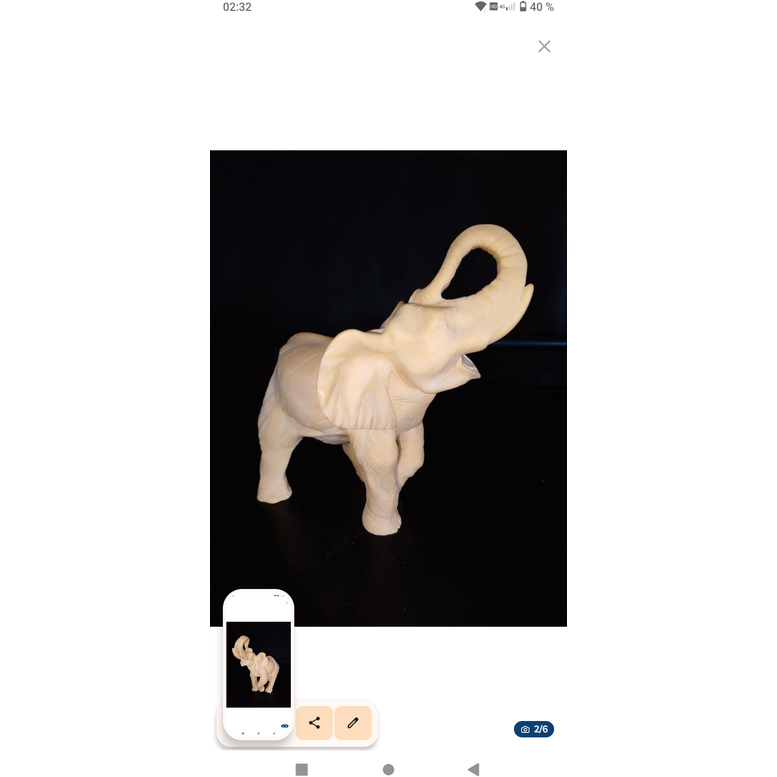The image size is (777, 777).
Task: Open the screenshot preview thumbnail
Action: pyautogui.click(x=258, y=665)
